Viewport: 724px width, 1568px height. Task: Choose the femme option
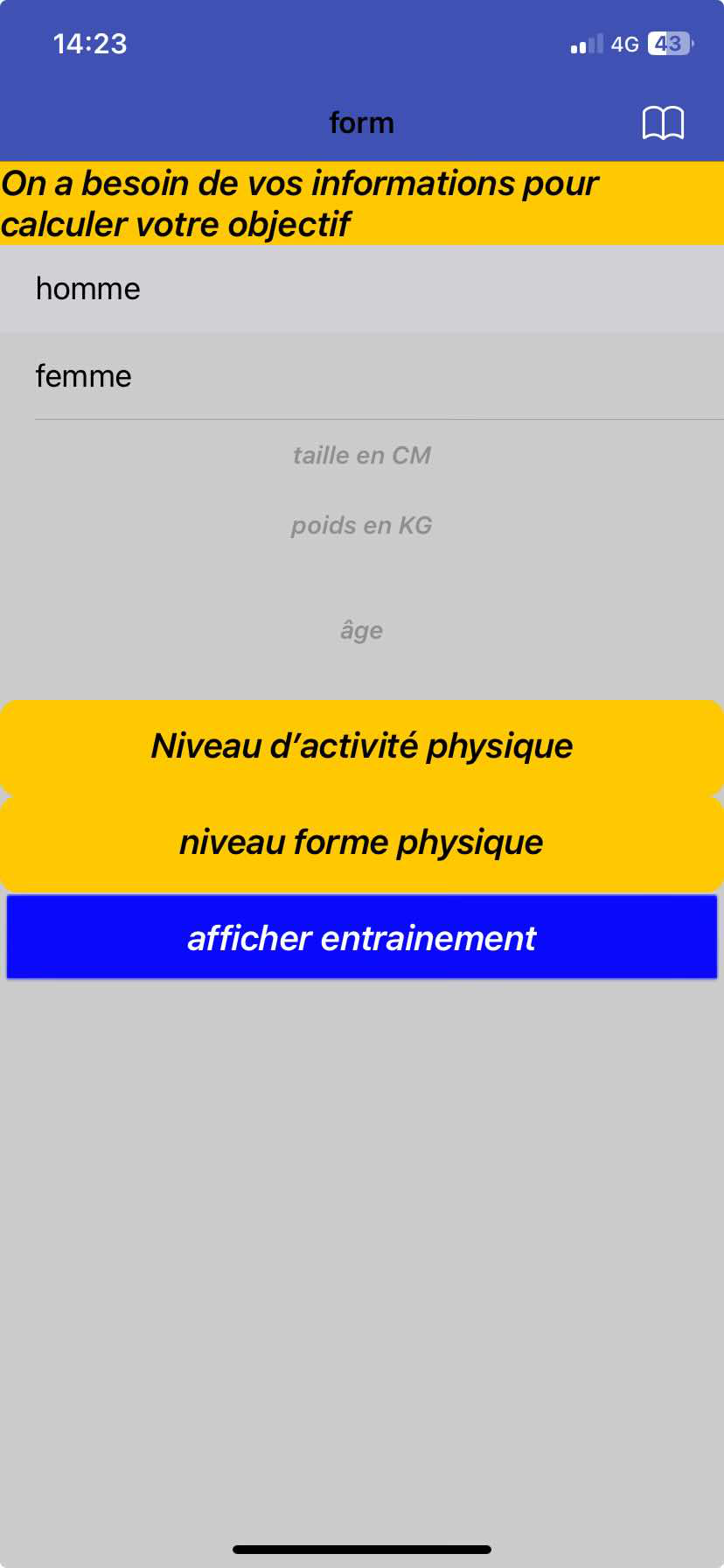point(362,376)
